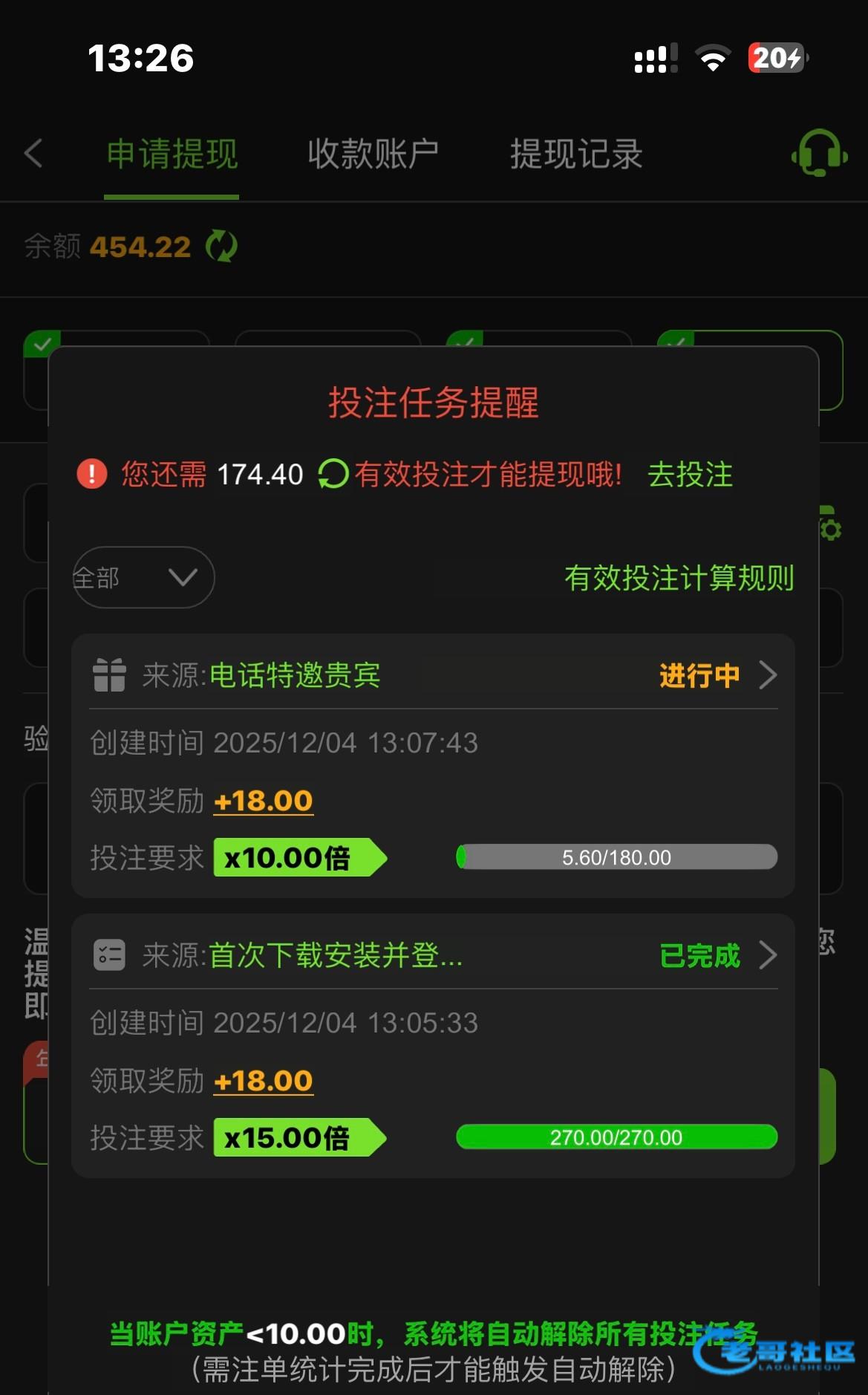The image size is (868, 1395).
Task: Open the 电话特邀贵宾 task details
Action: (x=434, y=675)
